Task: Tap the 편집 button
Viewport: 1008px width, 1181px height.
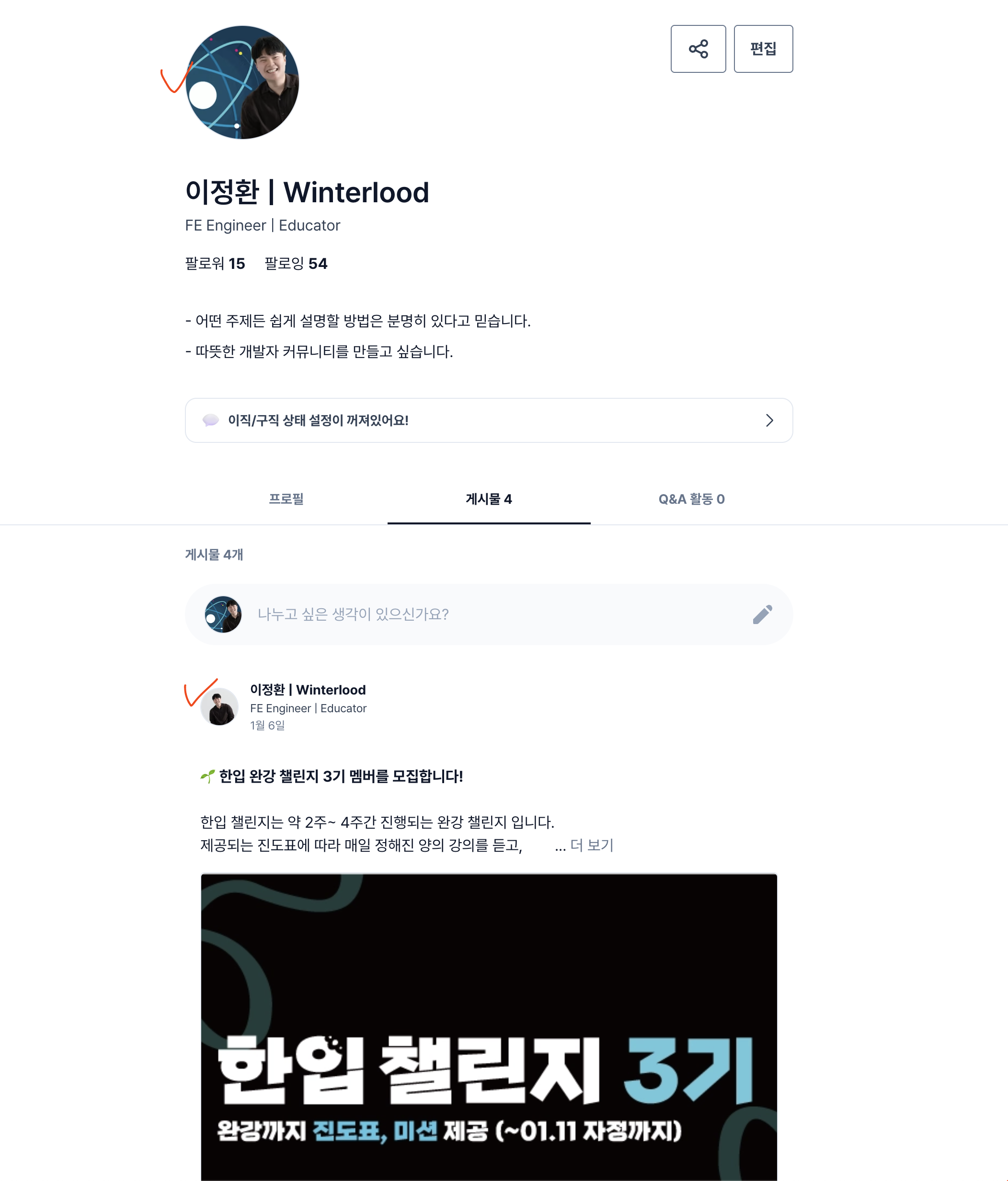Action: coord(763,48)
